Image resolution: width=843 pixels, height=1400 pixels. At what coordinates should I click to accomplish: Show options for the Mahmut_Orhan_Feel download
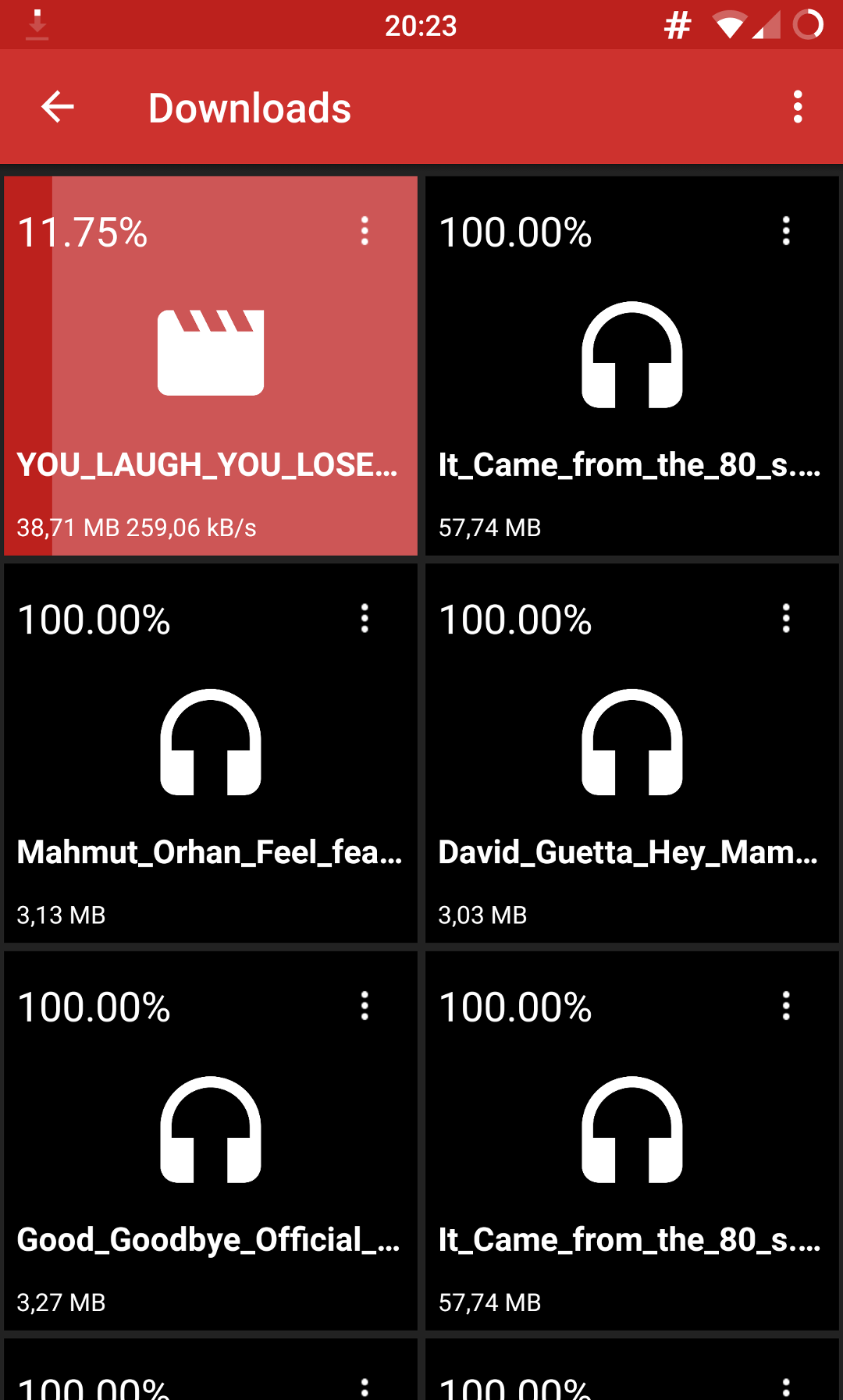pyautogui.click(x=365, y=618)
